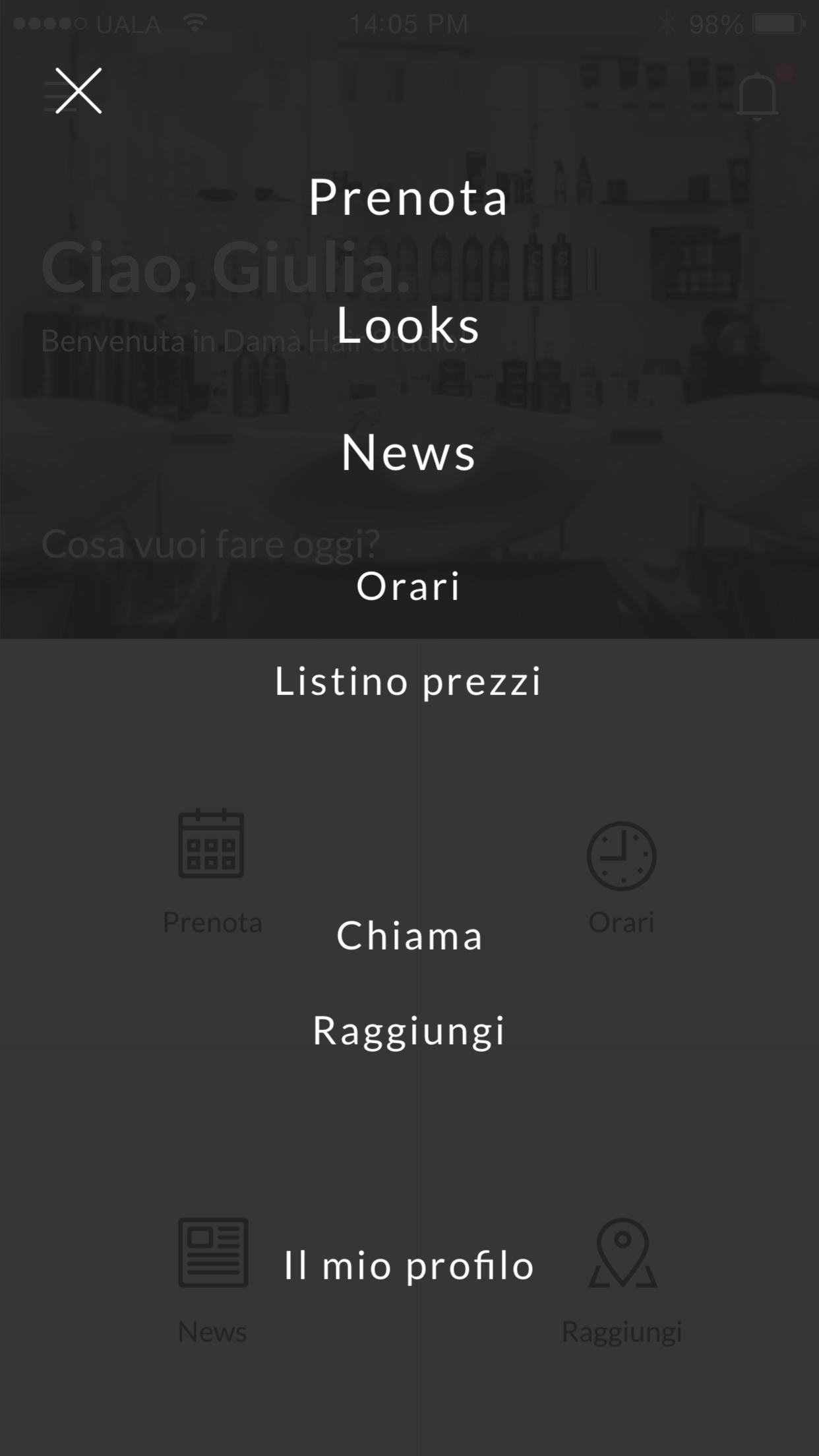Tap the clock showing 14:05 PM
This screenshot has width=819, height=1456.
click(409, 24)
